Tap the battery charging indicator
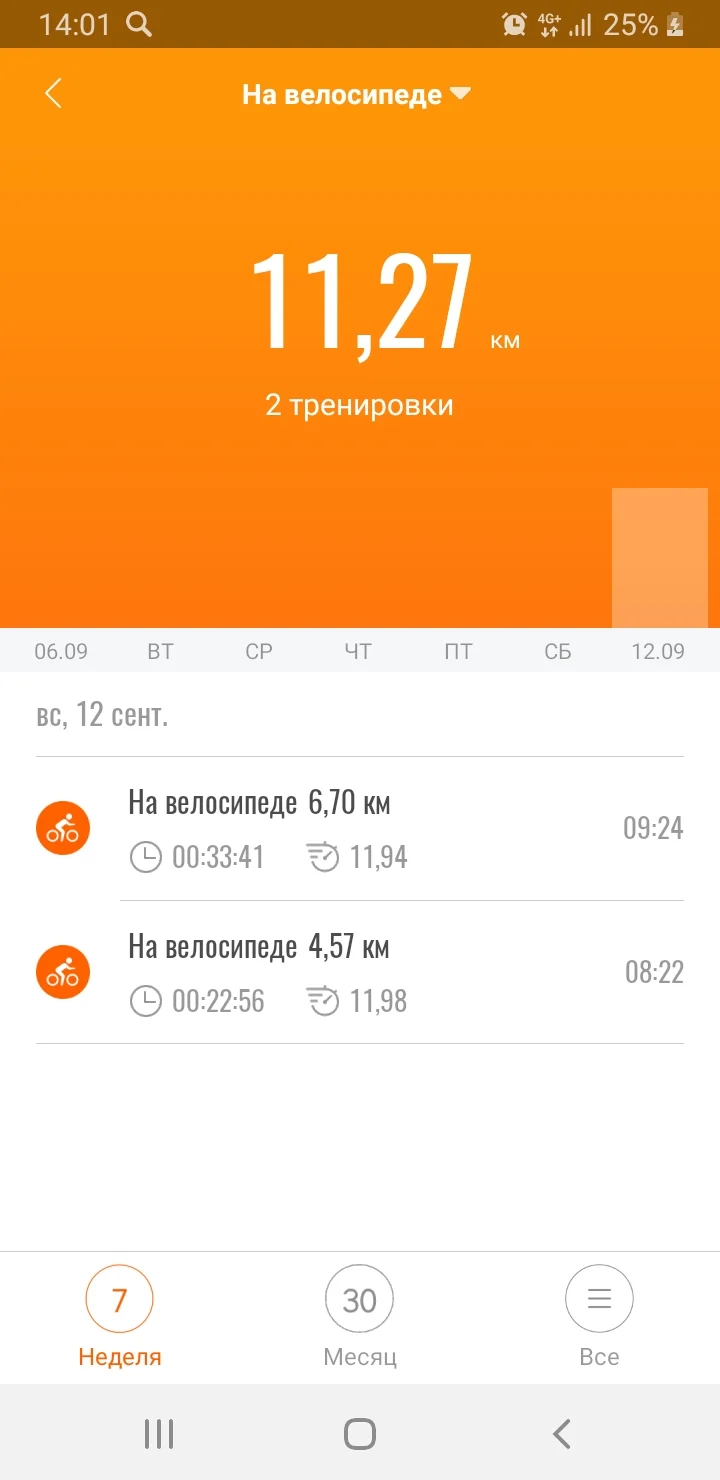This screenshot has height=1480, width=720. click(x=673, y=24)
